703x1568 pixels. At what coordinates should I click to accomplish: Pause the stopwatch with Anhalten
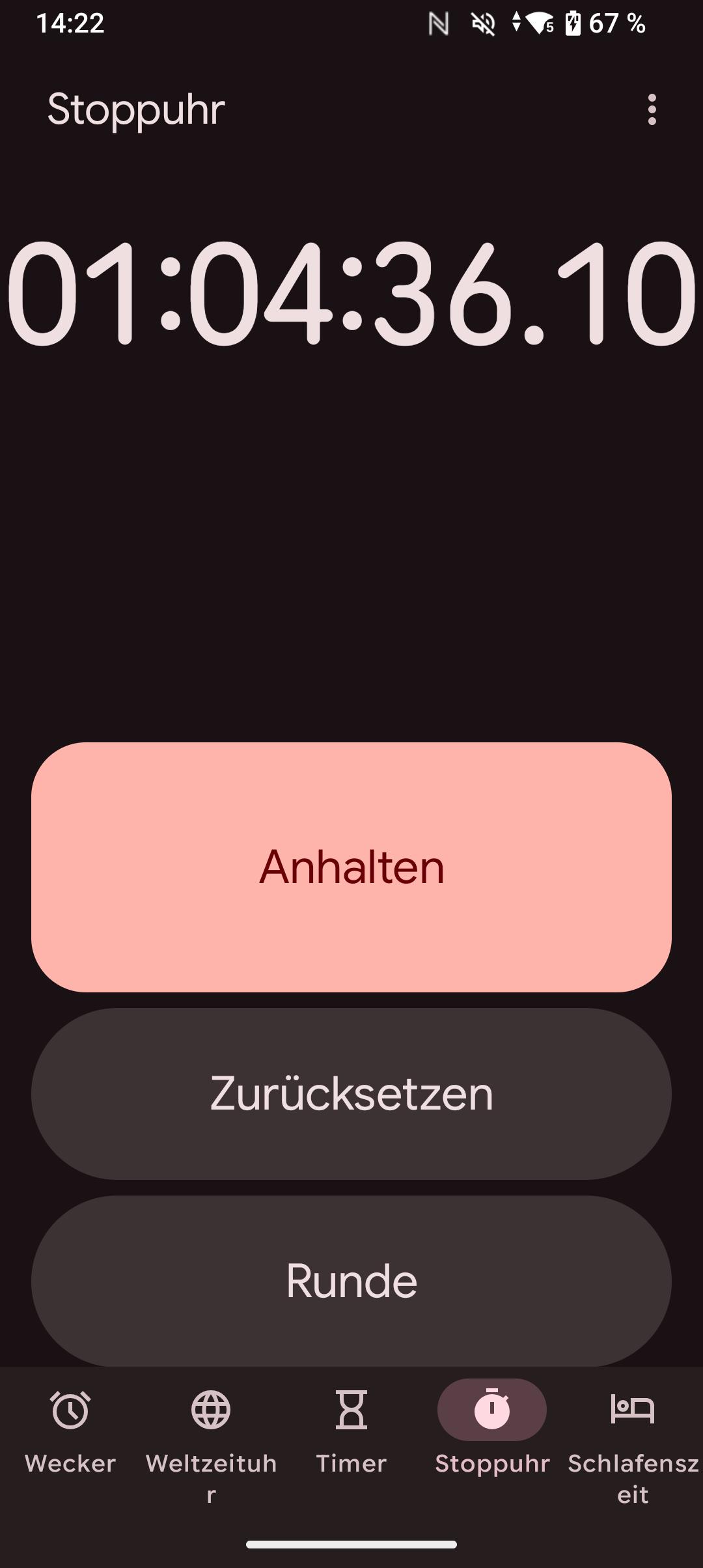coord(351,867)
